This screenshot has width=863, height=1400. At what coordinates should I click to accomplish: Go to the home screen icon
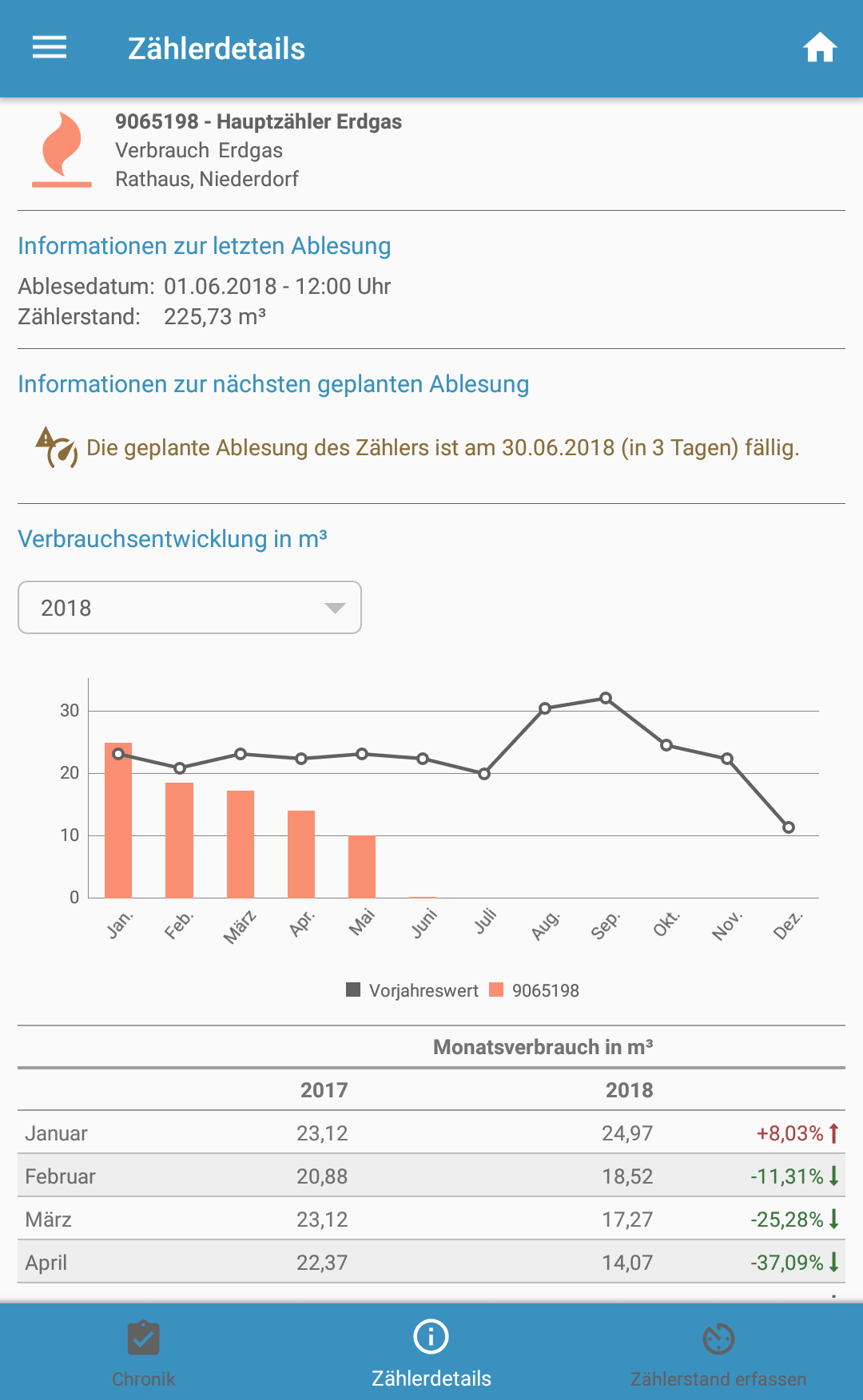pos(819,48)
